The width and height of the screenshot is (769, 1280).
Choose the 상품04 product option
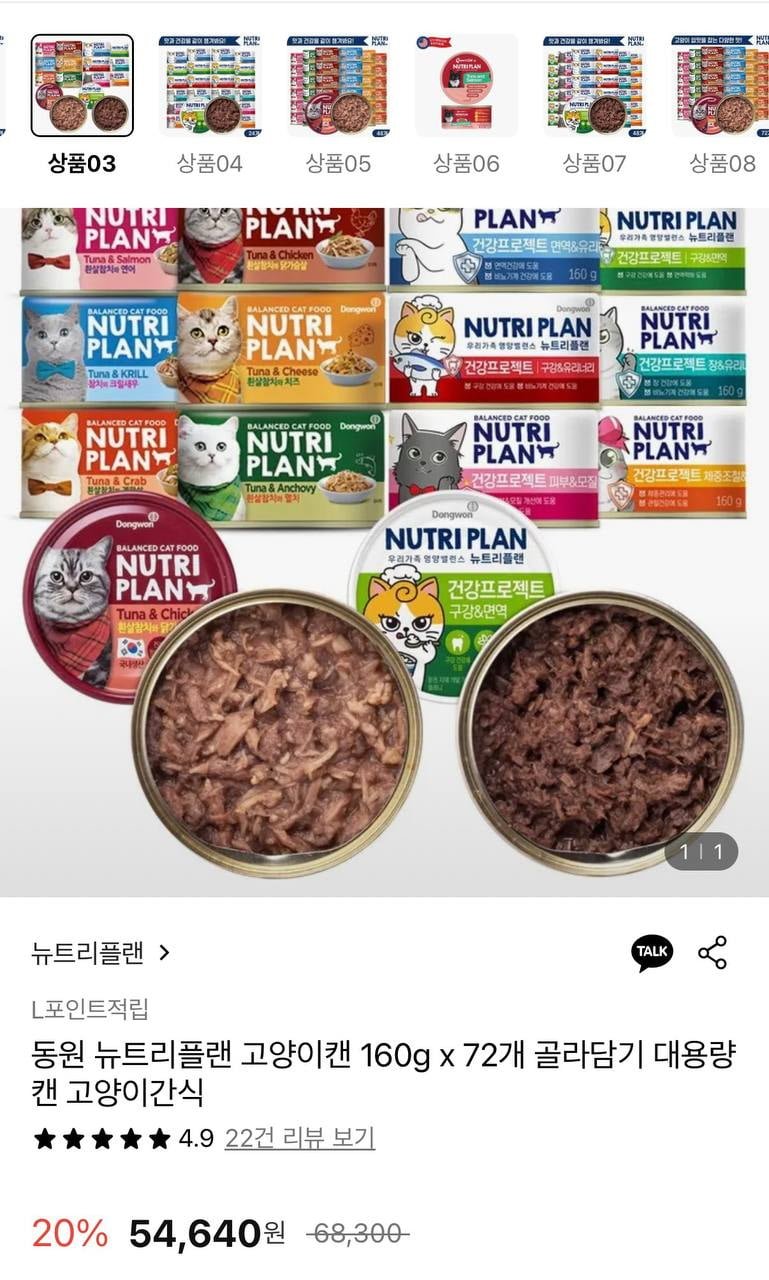pos(210,86)
